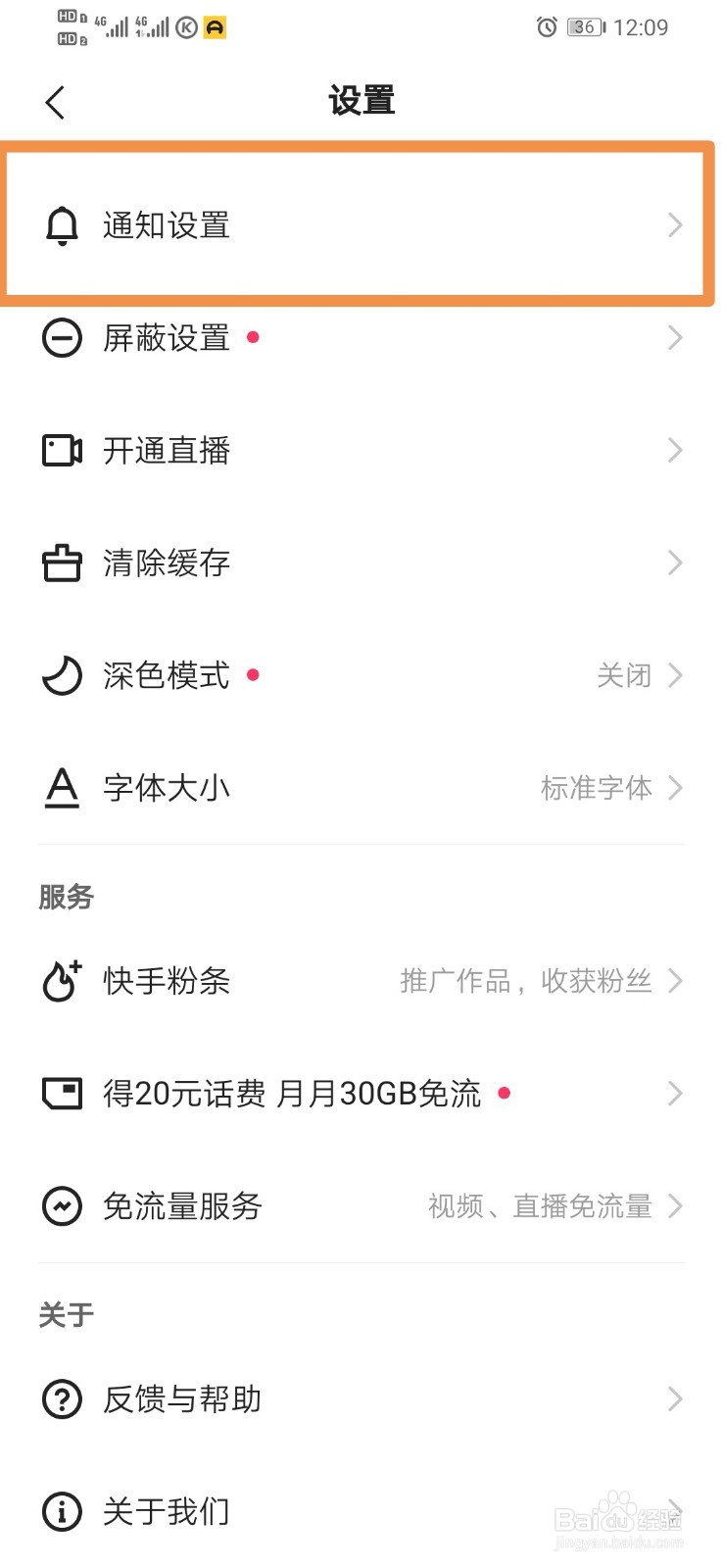Change font size from 标准字体
Image resolution: width=723 pixels, height=1568 pixels.
click(x=596, y=787)
